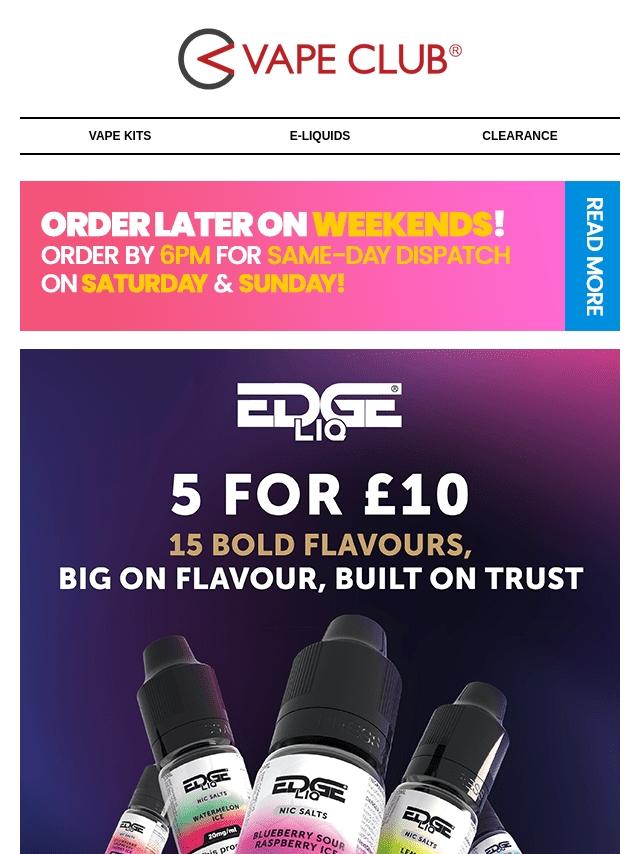Screen dimensions: 640x854
Task: Browse the Clearance link
Action: point(520,136)
